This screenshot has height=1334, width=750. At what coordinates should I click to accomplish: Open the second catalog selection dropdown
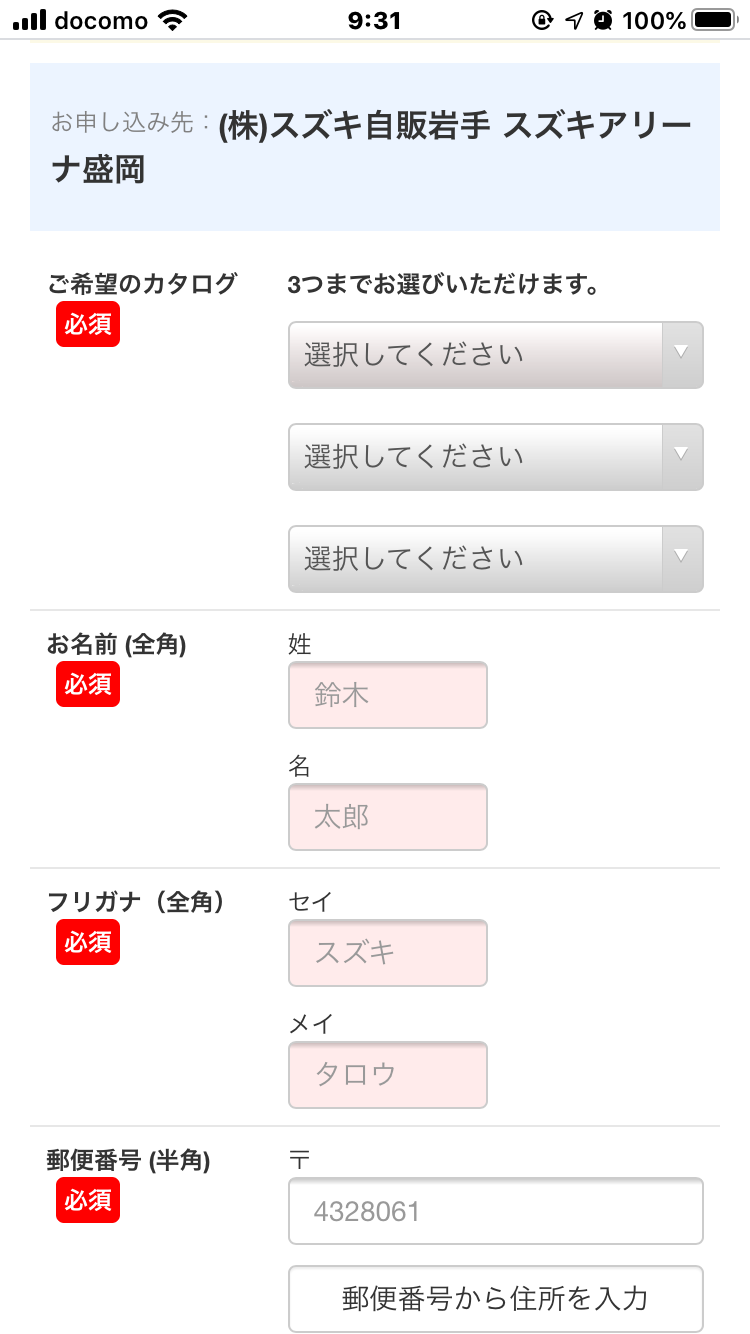click(x=496, y=457)
